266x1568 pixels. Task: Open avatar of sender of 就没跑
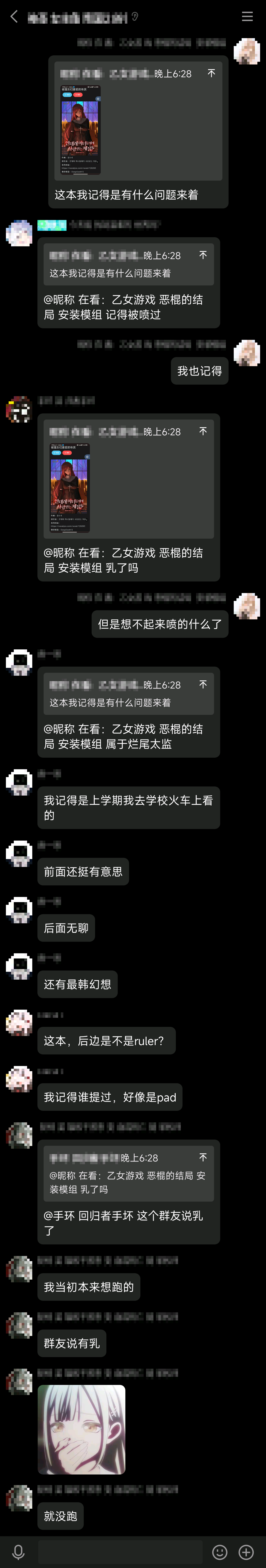click(19, 1498)
